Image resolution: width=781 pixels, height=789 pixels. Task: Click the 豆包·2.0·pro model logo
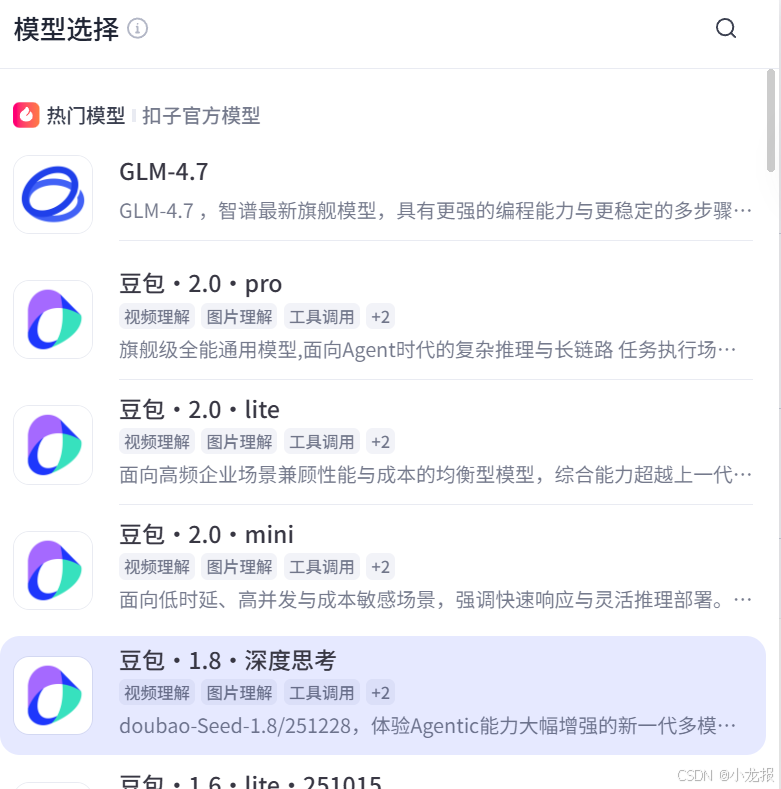[52, 319]
